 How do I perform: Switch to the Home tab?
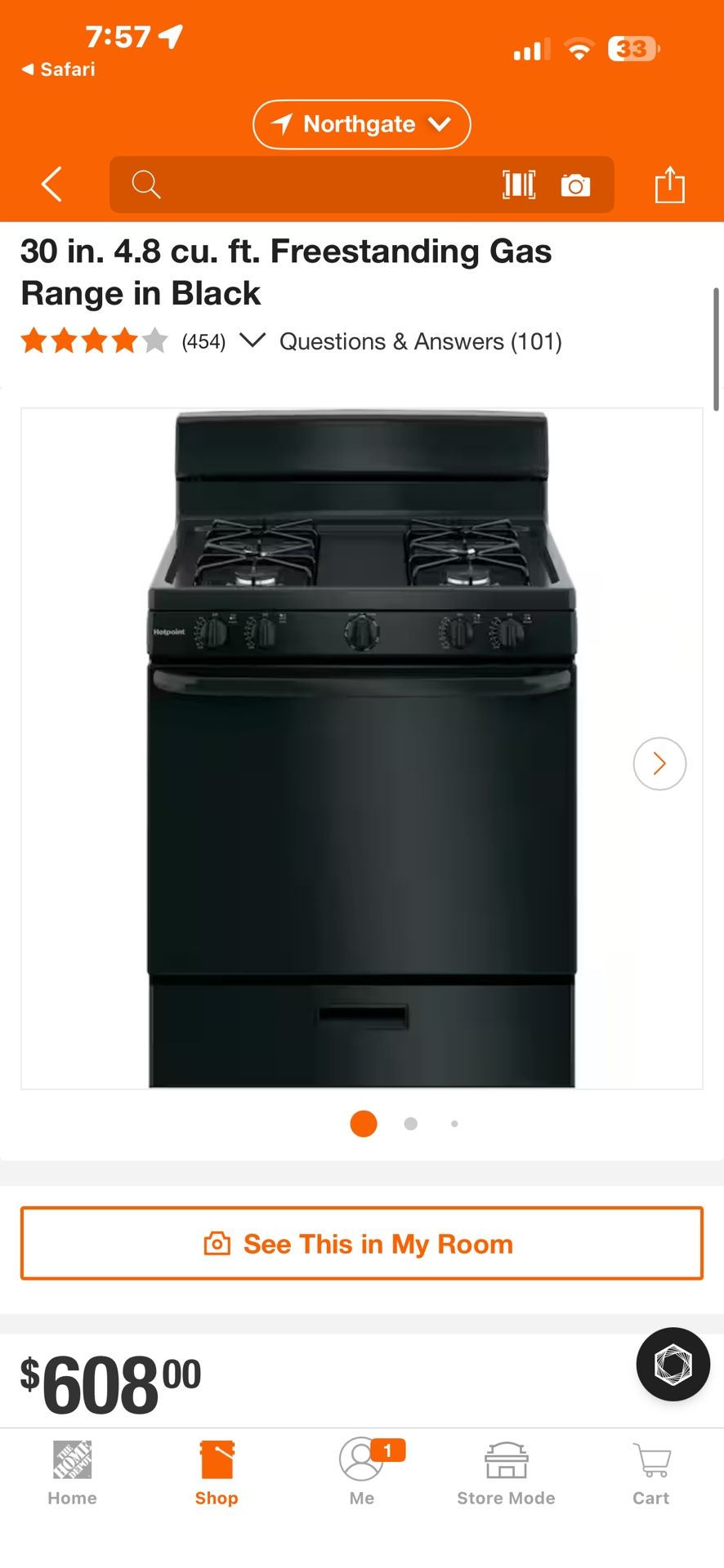72,1472
